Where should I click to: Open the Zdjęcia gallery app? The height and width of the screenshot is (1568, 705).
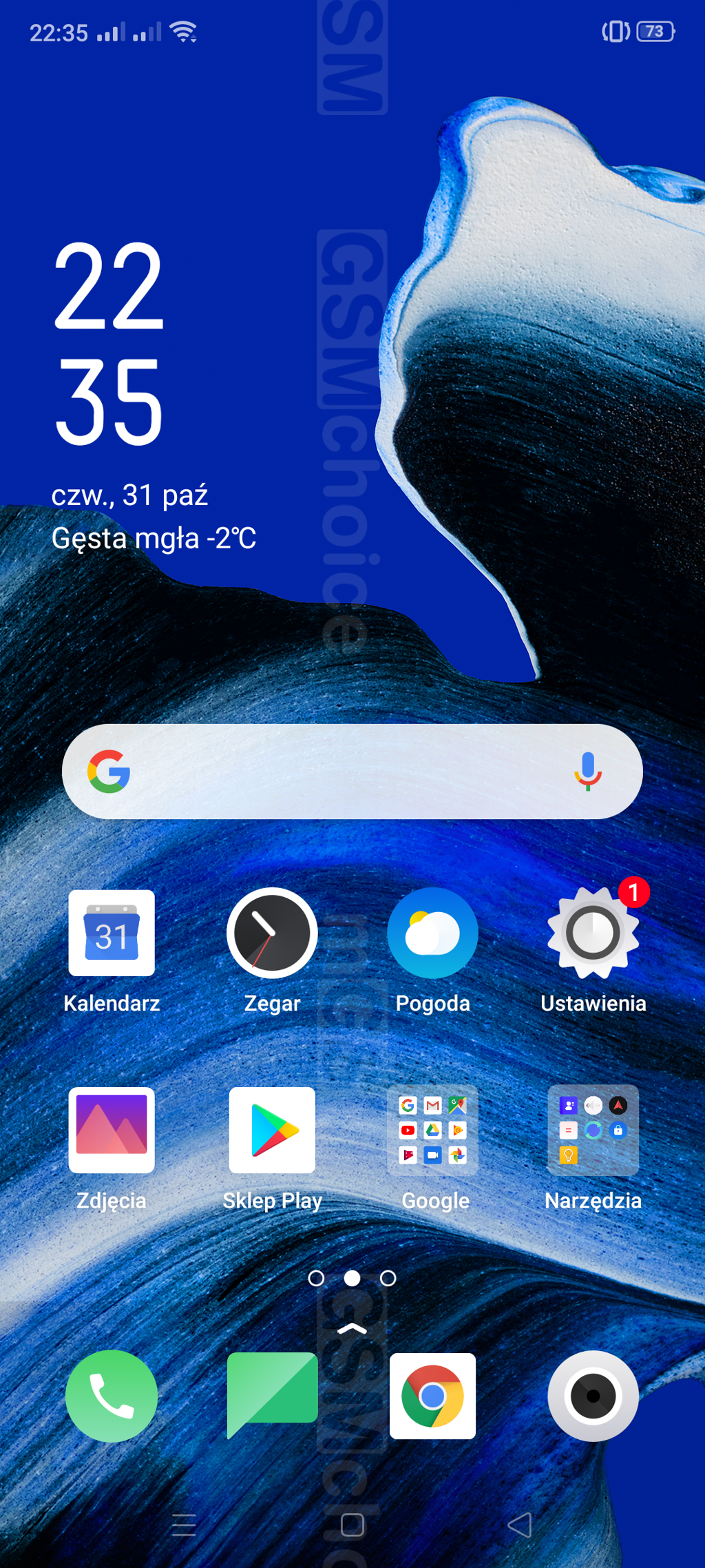click(x=112, y=1130)
